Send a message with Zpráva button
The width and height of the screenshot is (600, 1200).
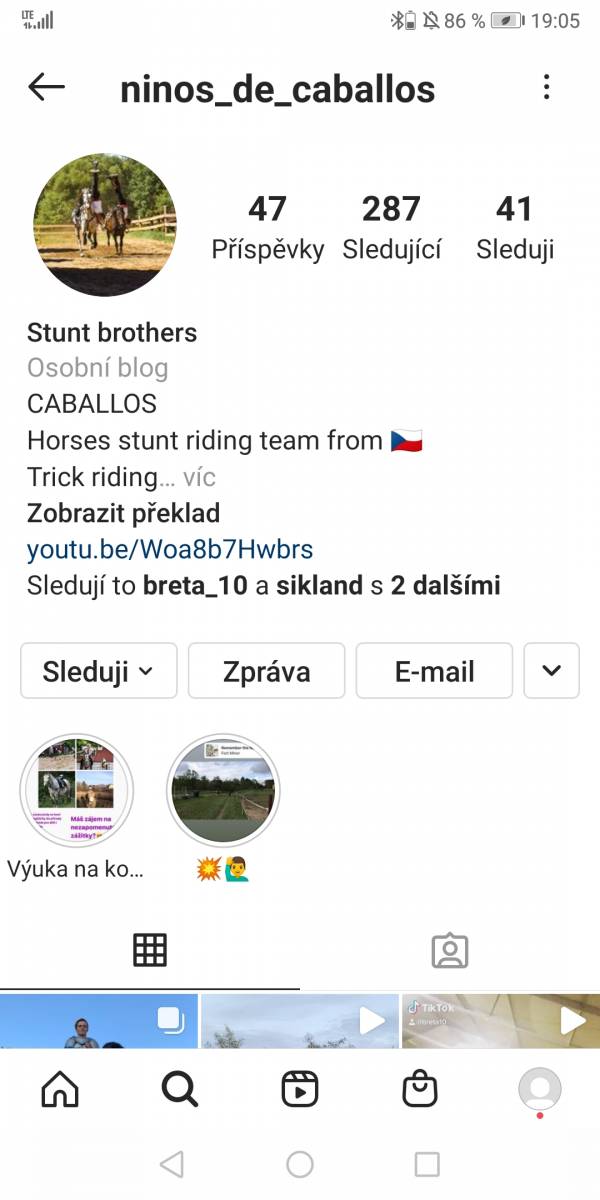click(266, 670)
